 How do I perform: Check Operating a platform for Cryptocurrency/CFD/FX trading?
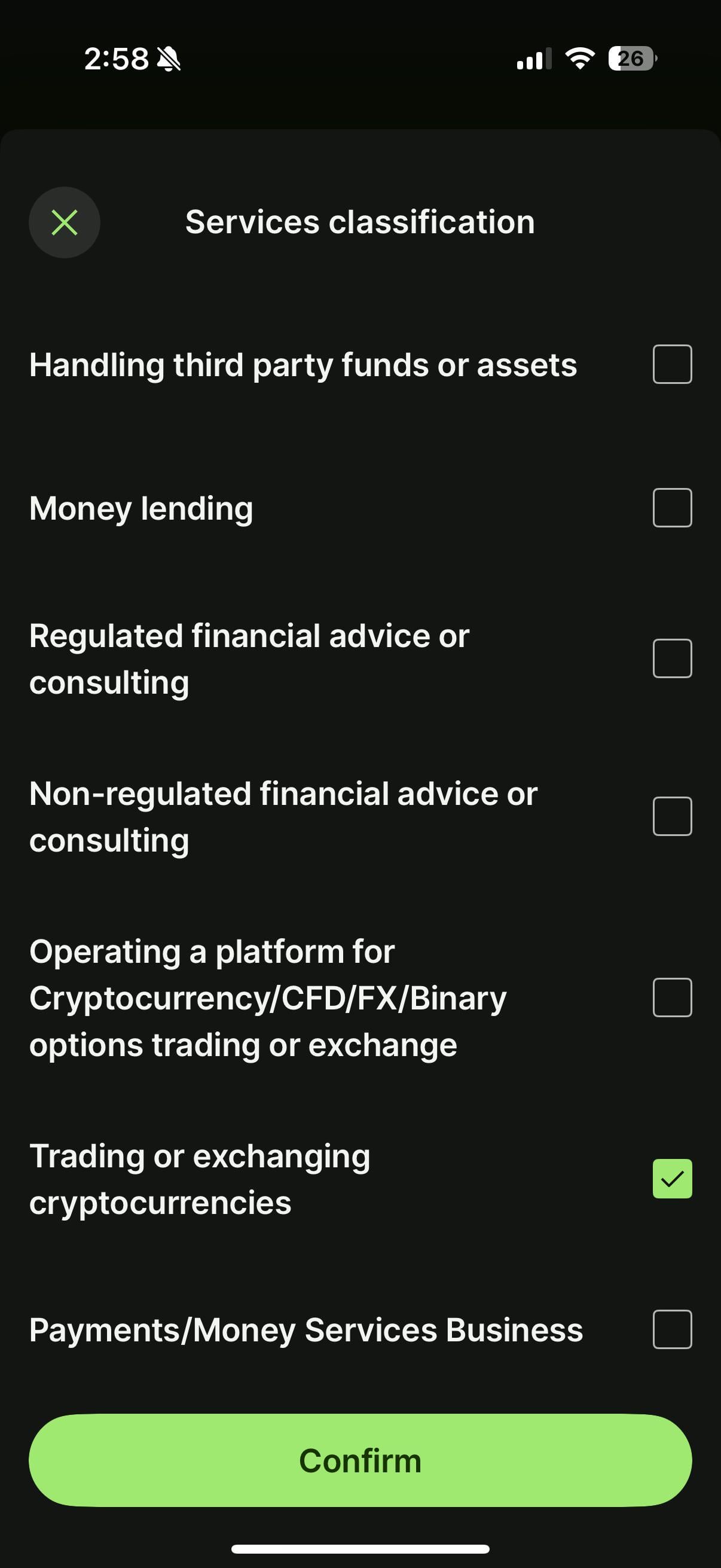pyautogui.click(x=672, y=997)
